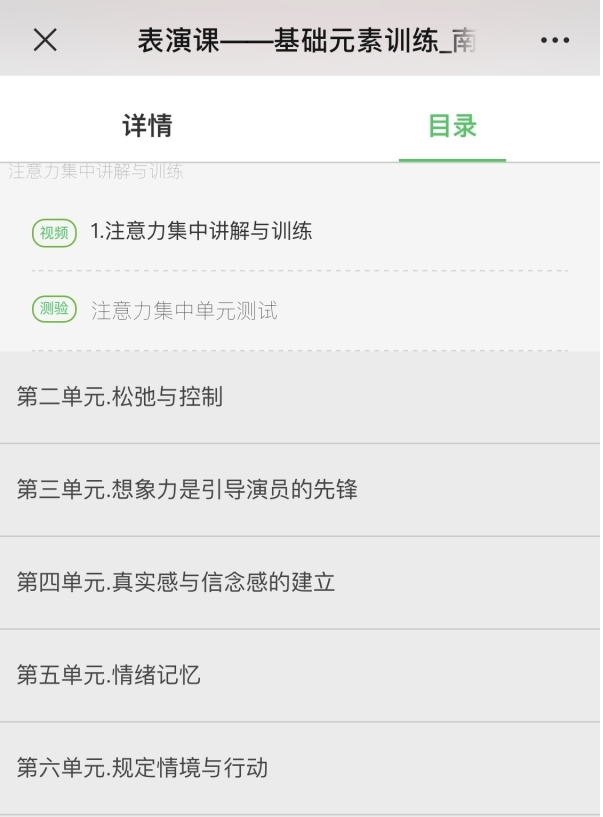Expand 第五单元.情绪记忆
Viewport: 603px width, 817px height.
pyautogui.click(x=300, y=675)
